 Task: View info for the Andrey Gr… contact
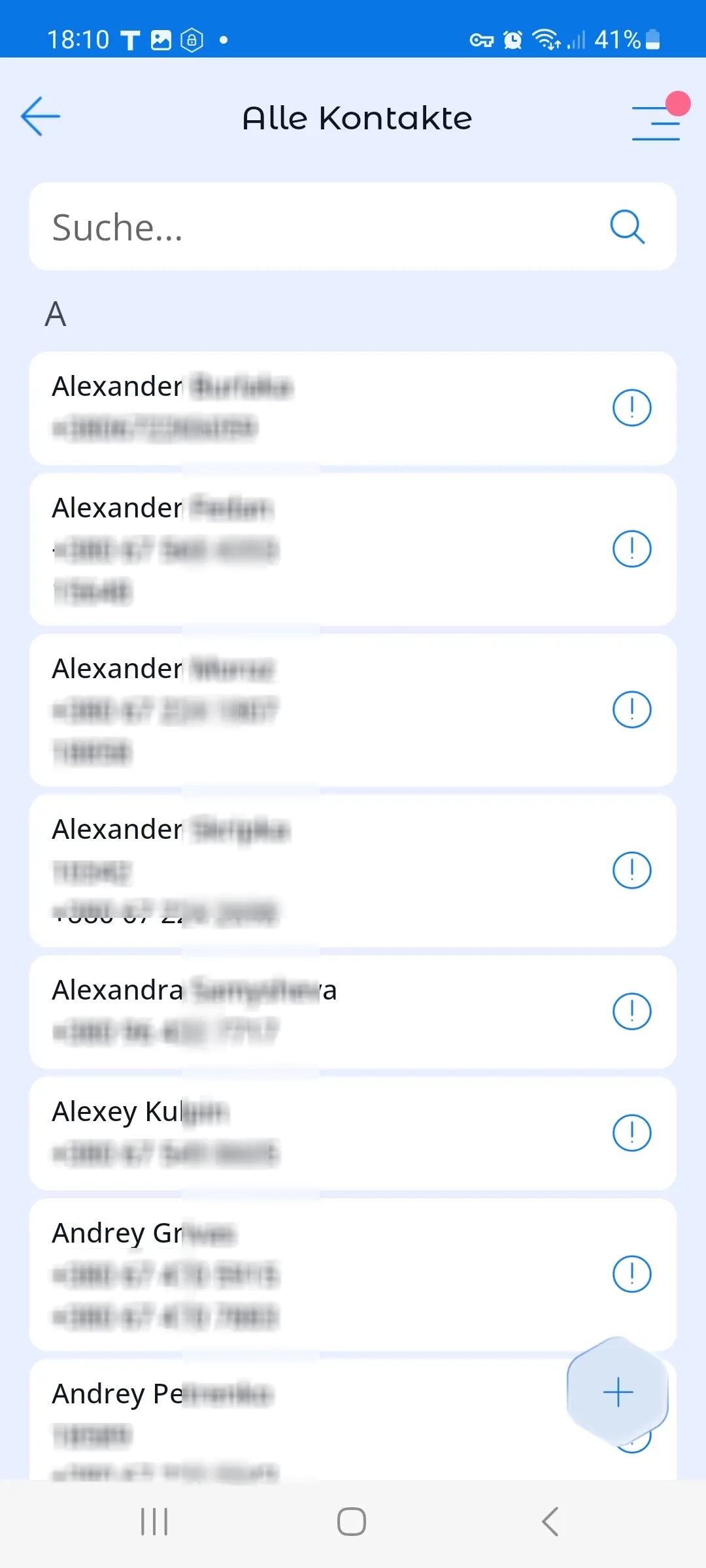pyautogui.click(x=631, y=1274)
